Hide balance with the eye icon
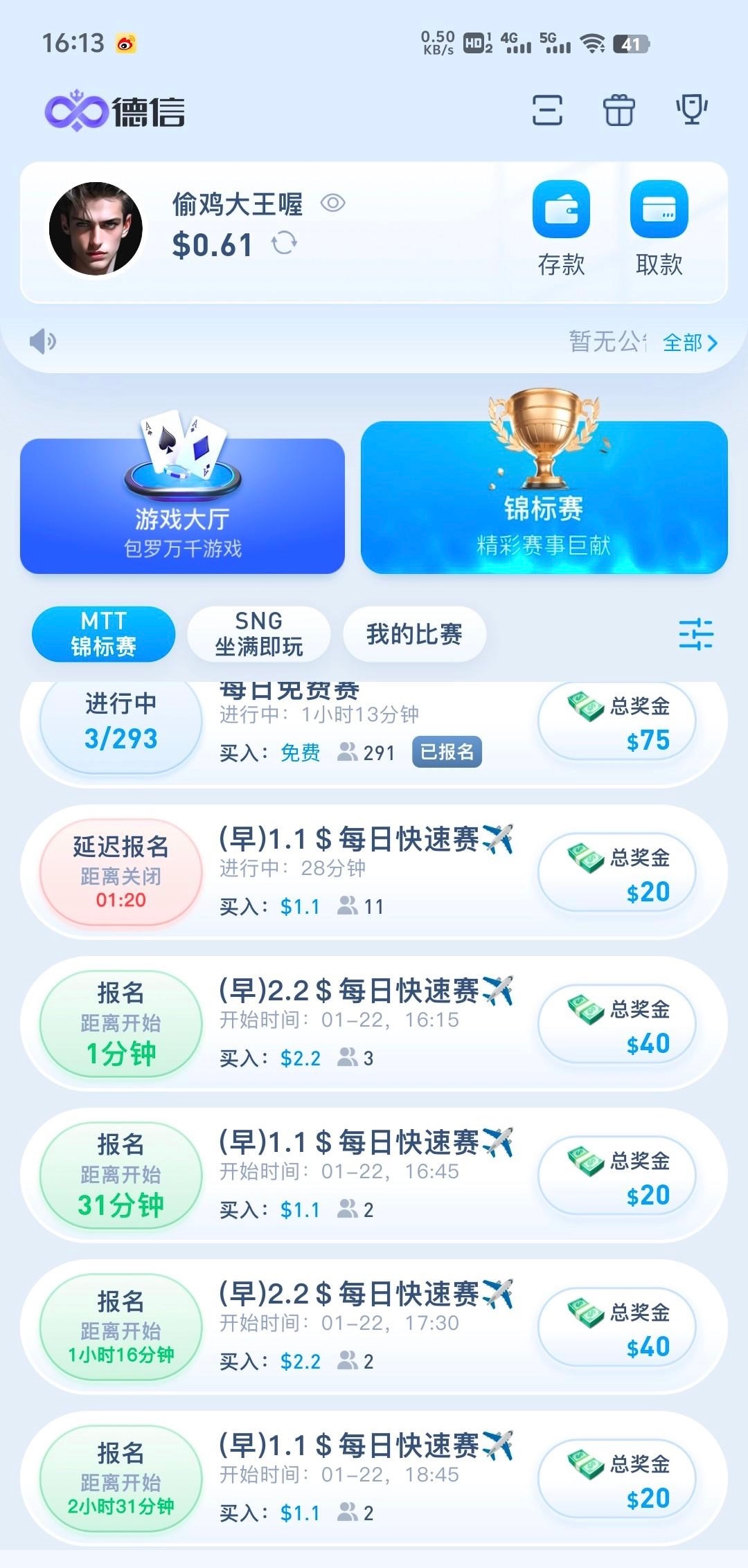Viewport: 748px width, 1568px height. (x=333, y=203)
